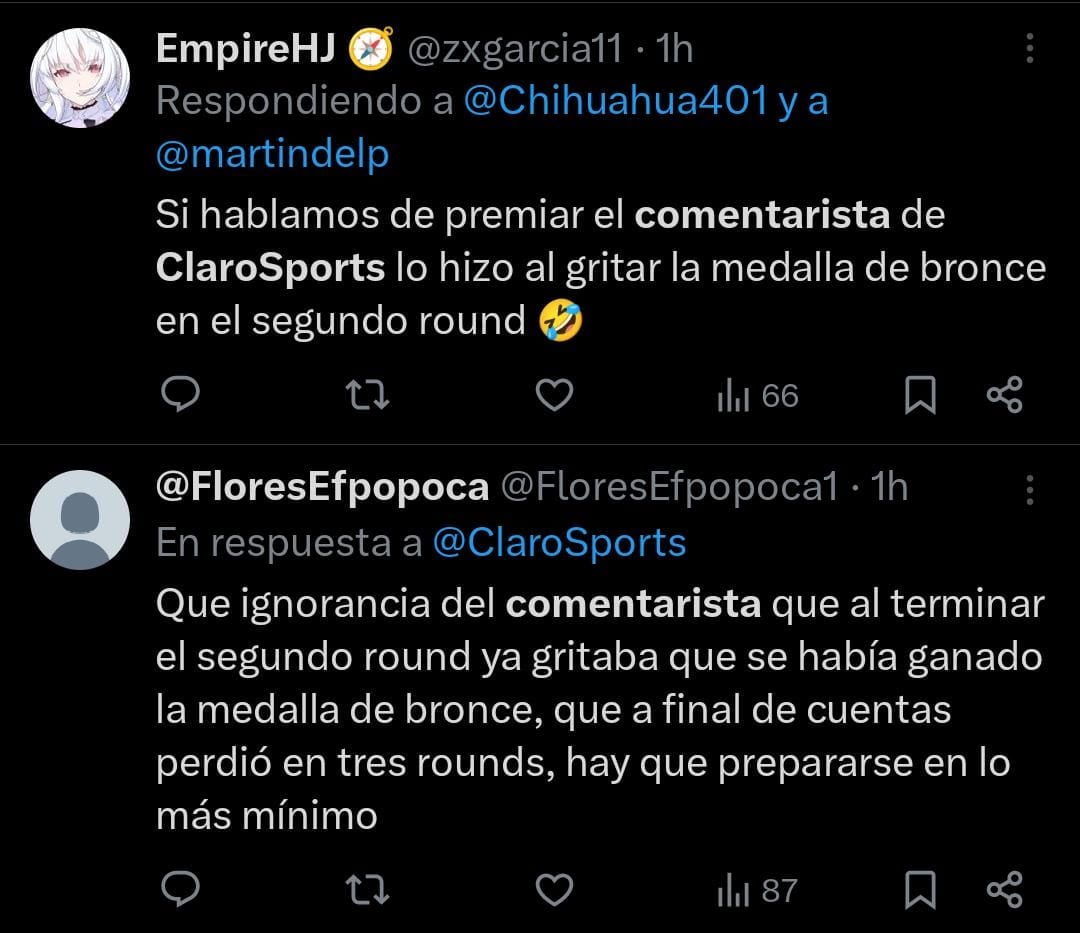This screenshot has height=933, width=1080.
Task: Bookmark EmpireHJ's tweet
Action: click(920, 396)
